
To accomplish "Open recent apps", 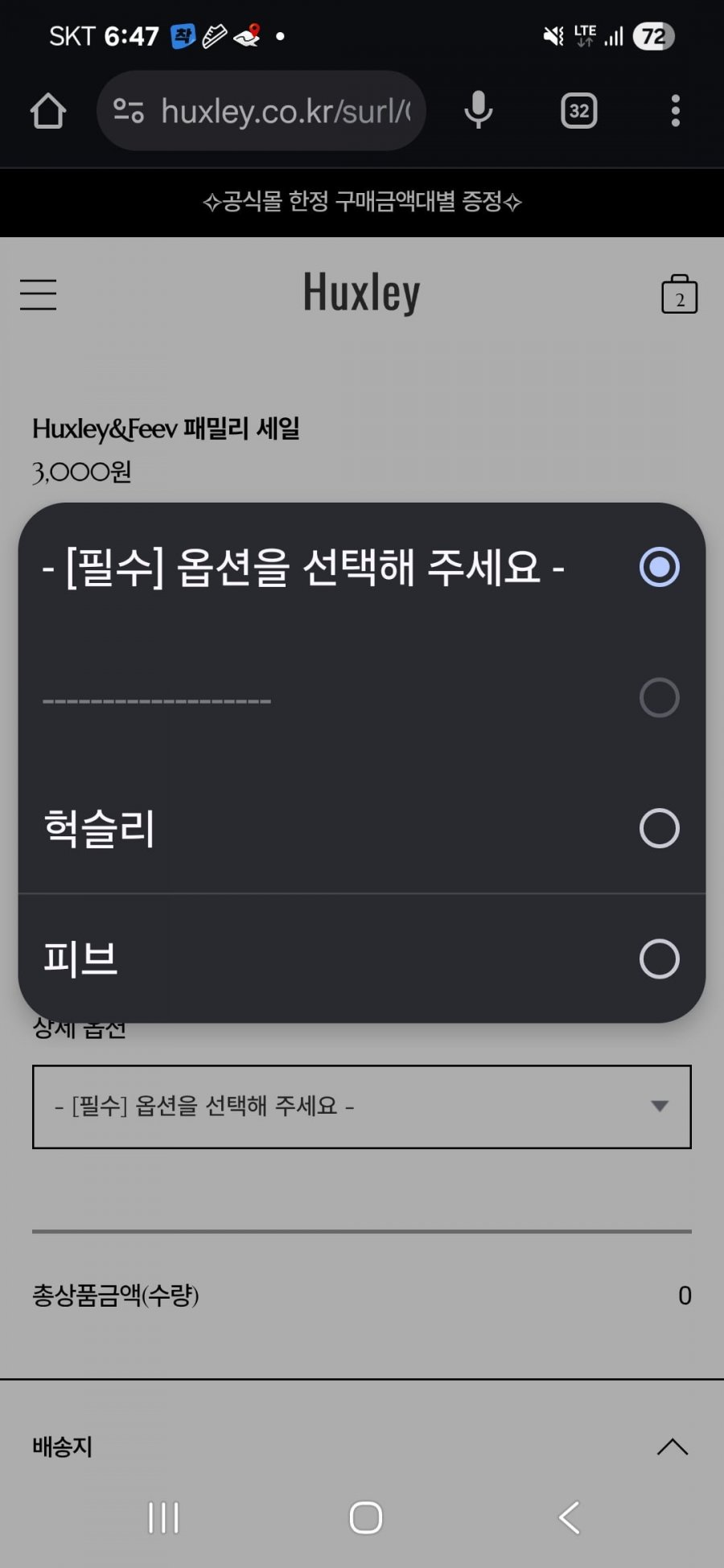I will point(163,1517).
